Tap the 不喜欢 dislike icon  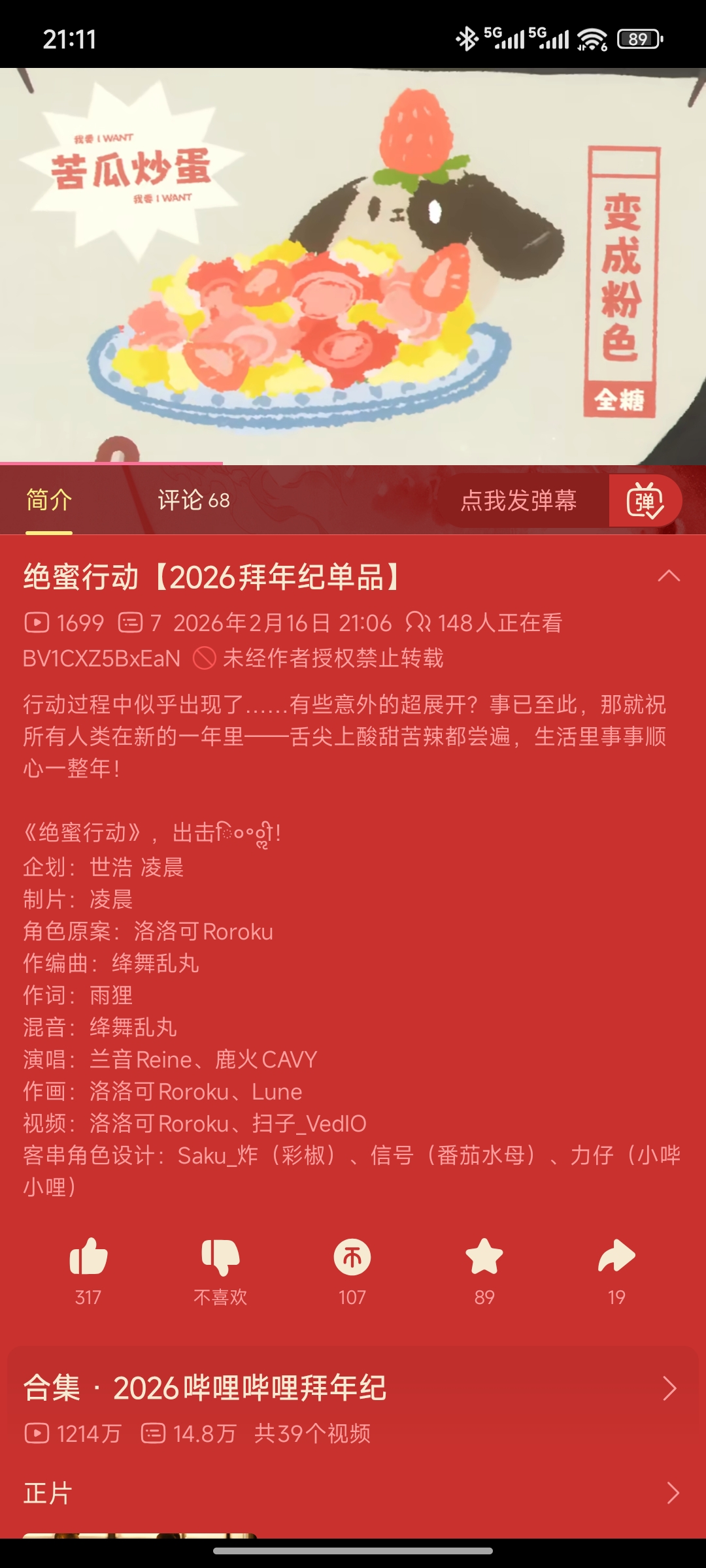(x=220, y=1256)
